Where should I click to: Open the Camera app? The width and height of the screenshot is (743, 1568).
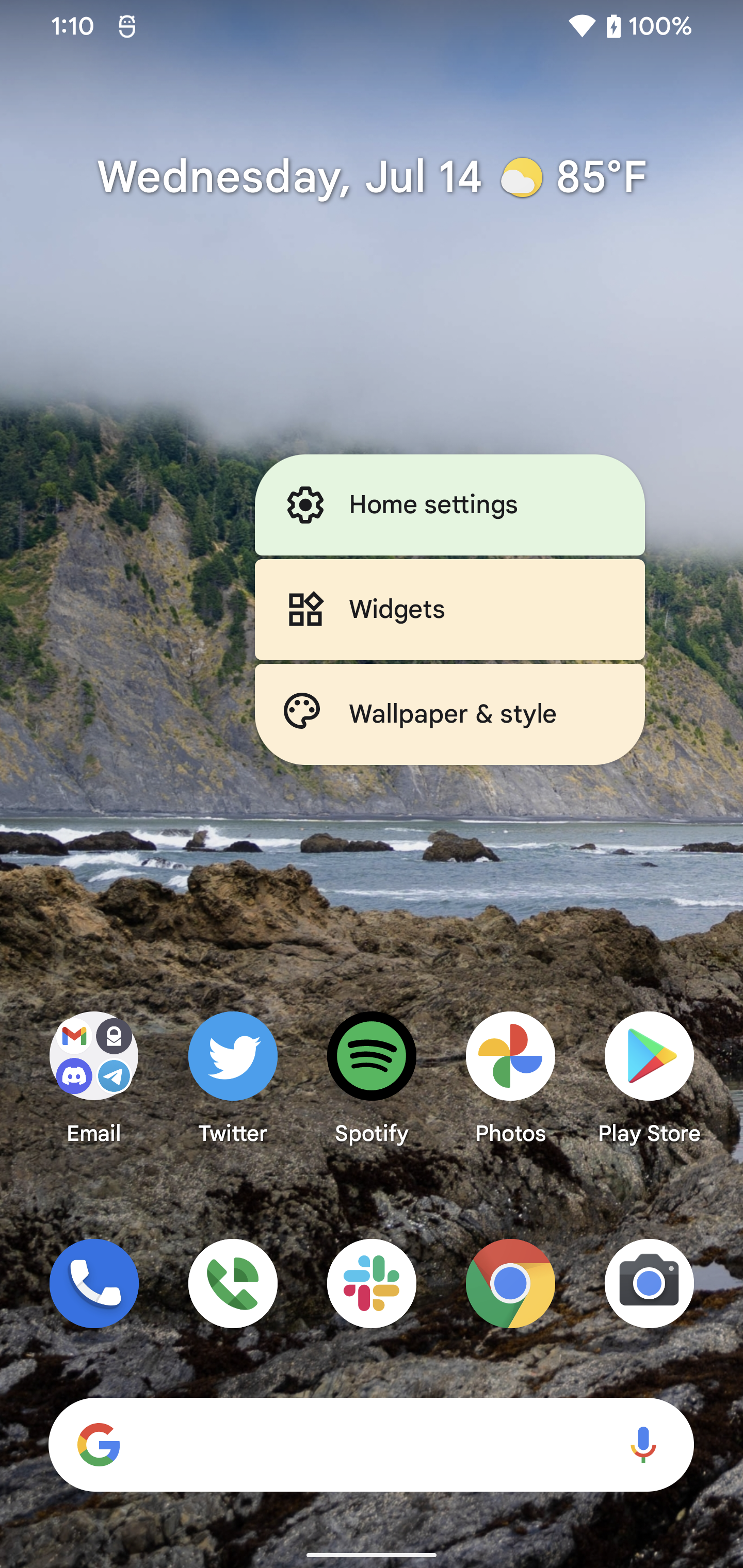[649, 1283]
